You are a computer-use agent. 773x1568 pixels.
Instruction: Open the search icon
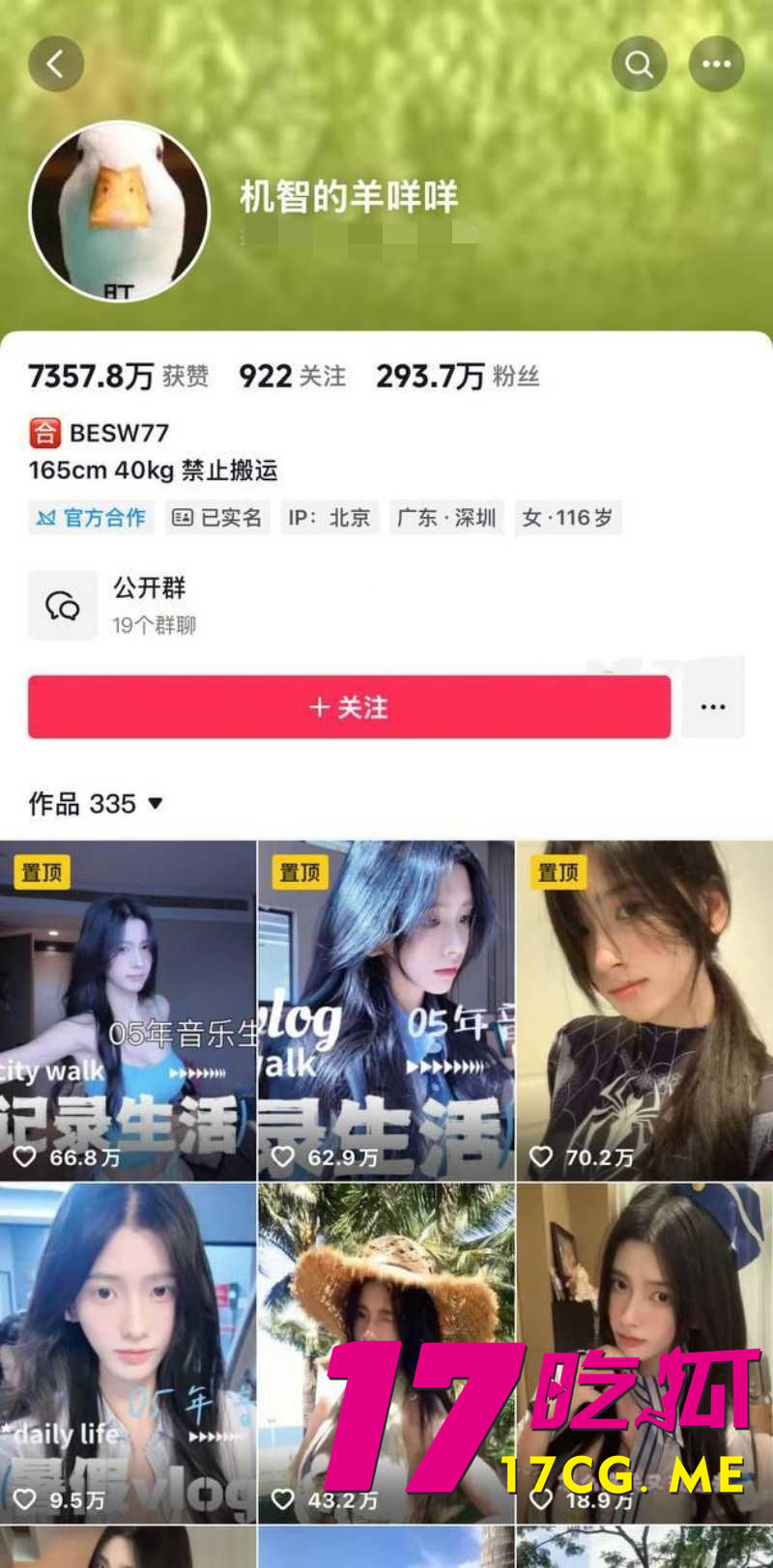639,64
